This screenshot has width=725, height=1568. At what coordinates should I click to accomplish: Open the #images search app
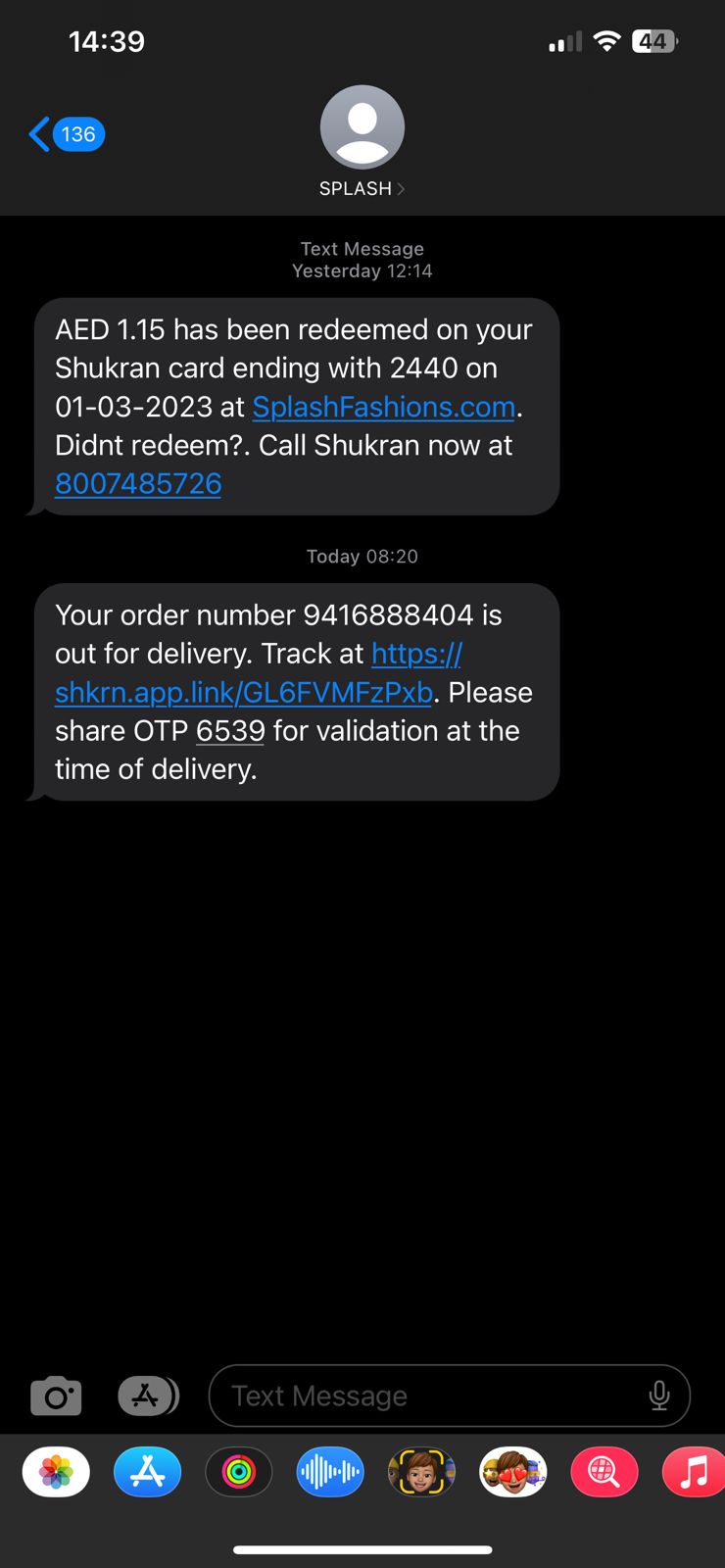point(604,1472)
